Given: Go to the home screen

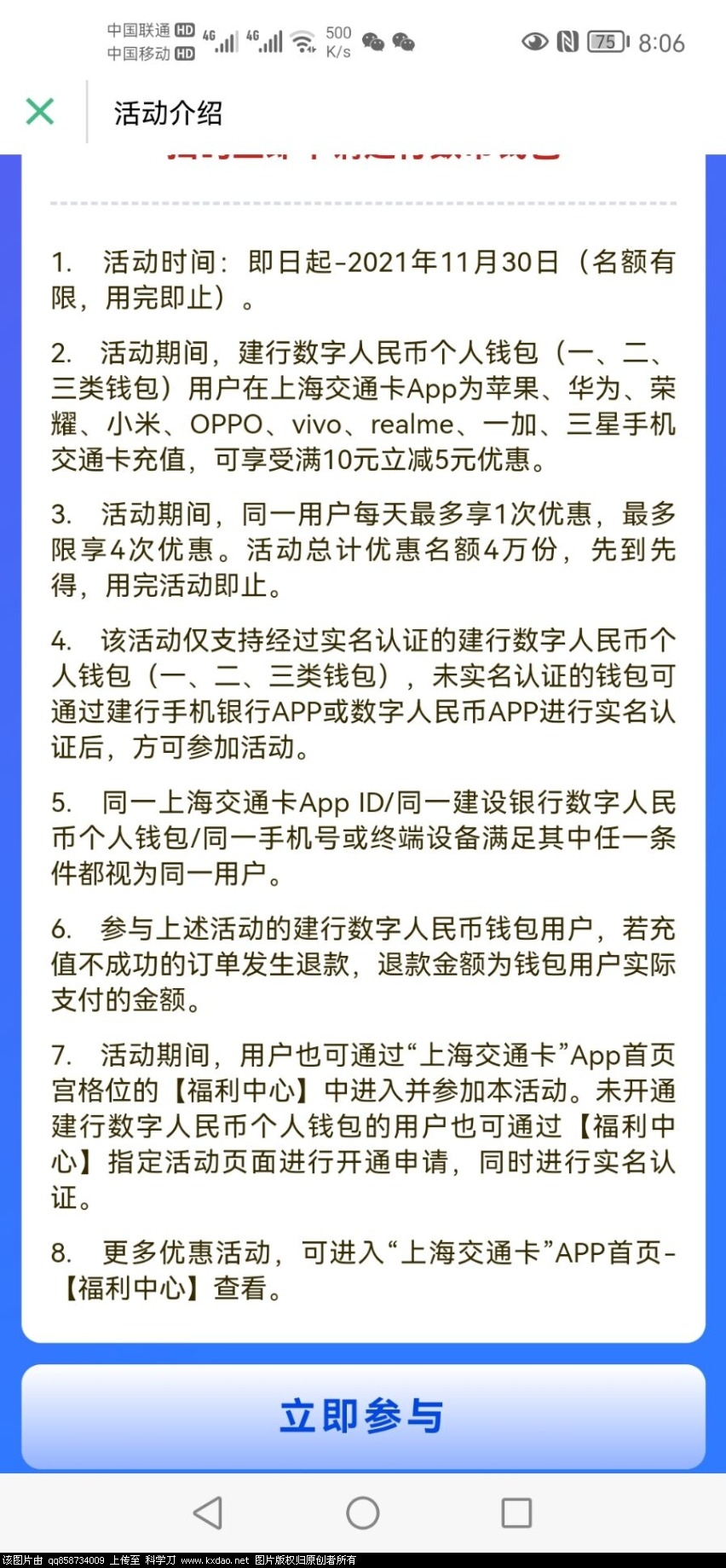Looking at the screenshot, I should click(x=363, y=1513).
